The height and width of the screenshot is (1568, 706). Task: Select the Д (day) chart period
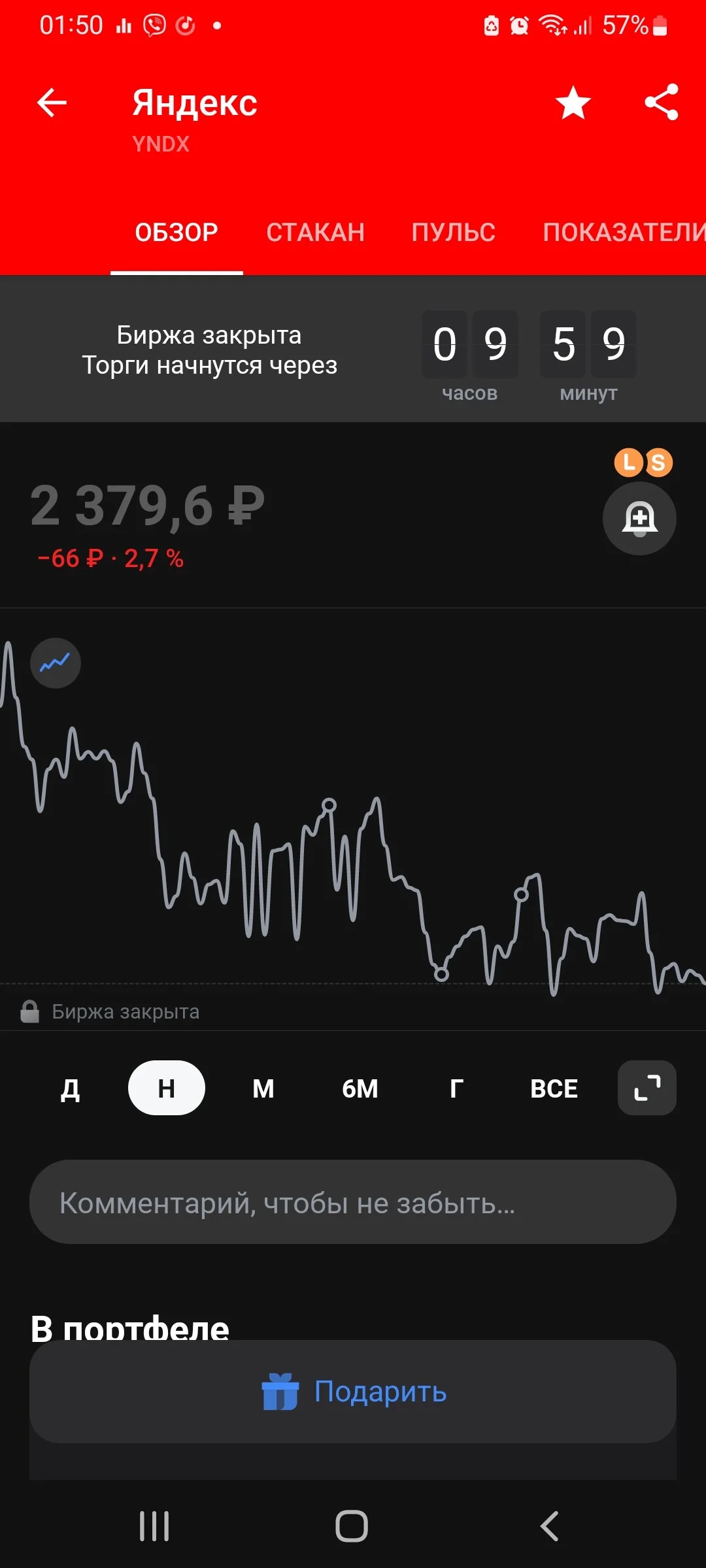click(70, 1088)
